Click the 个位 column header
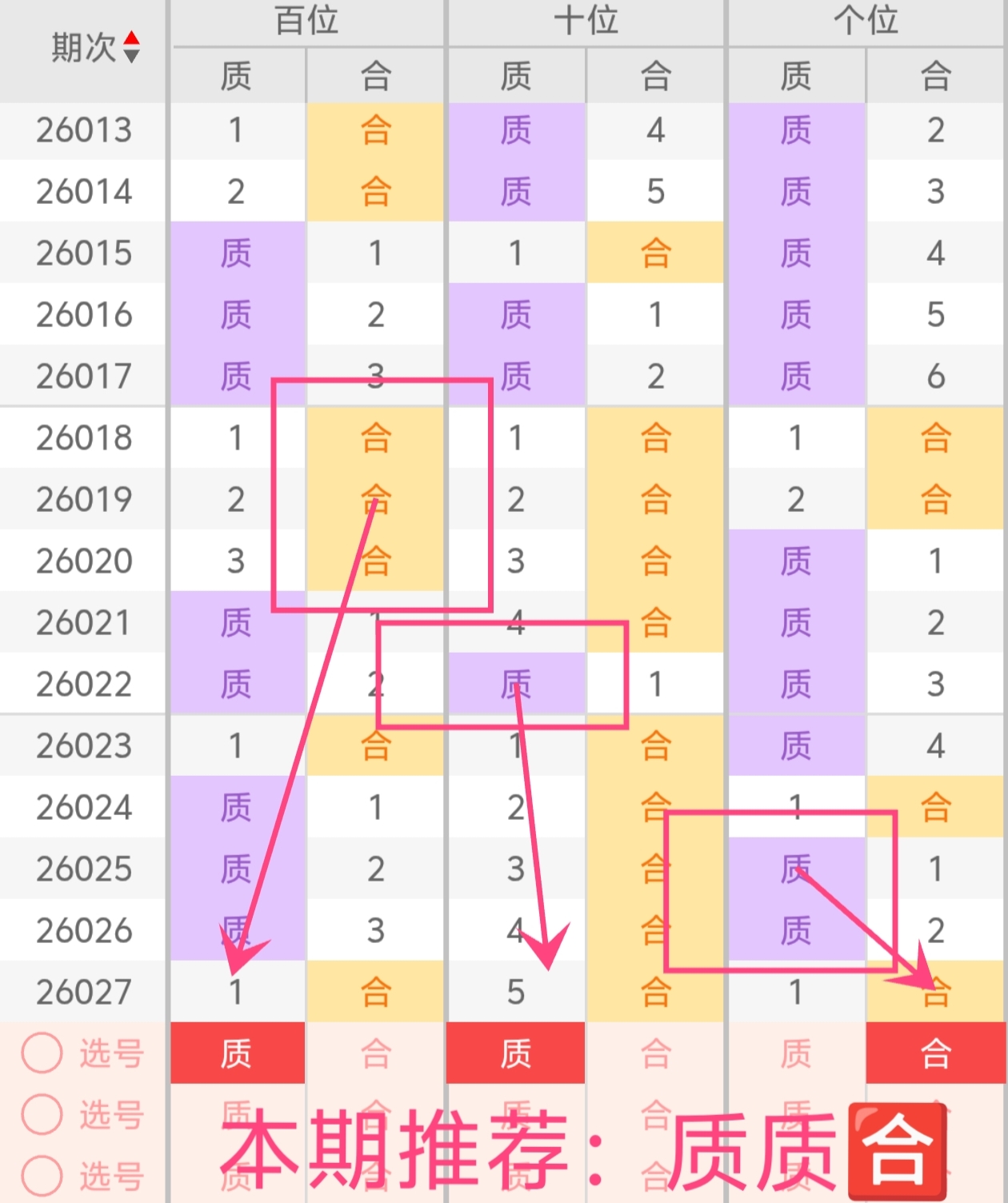The height and width of the screenshot is (1203, 1008). tap(866, 22)
